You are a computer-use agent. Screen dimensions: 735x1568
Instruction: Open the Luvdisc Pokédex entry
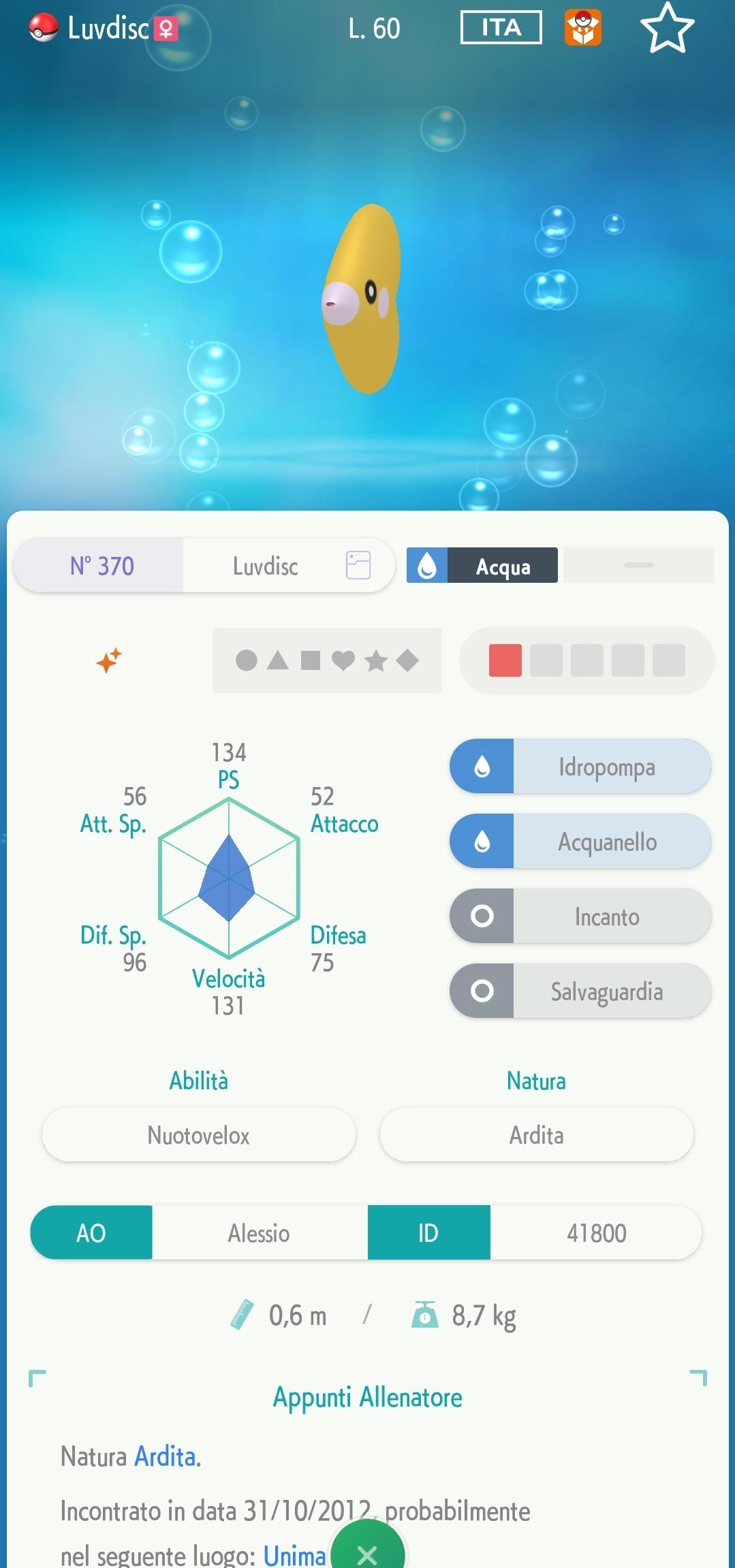[358, 565]
